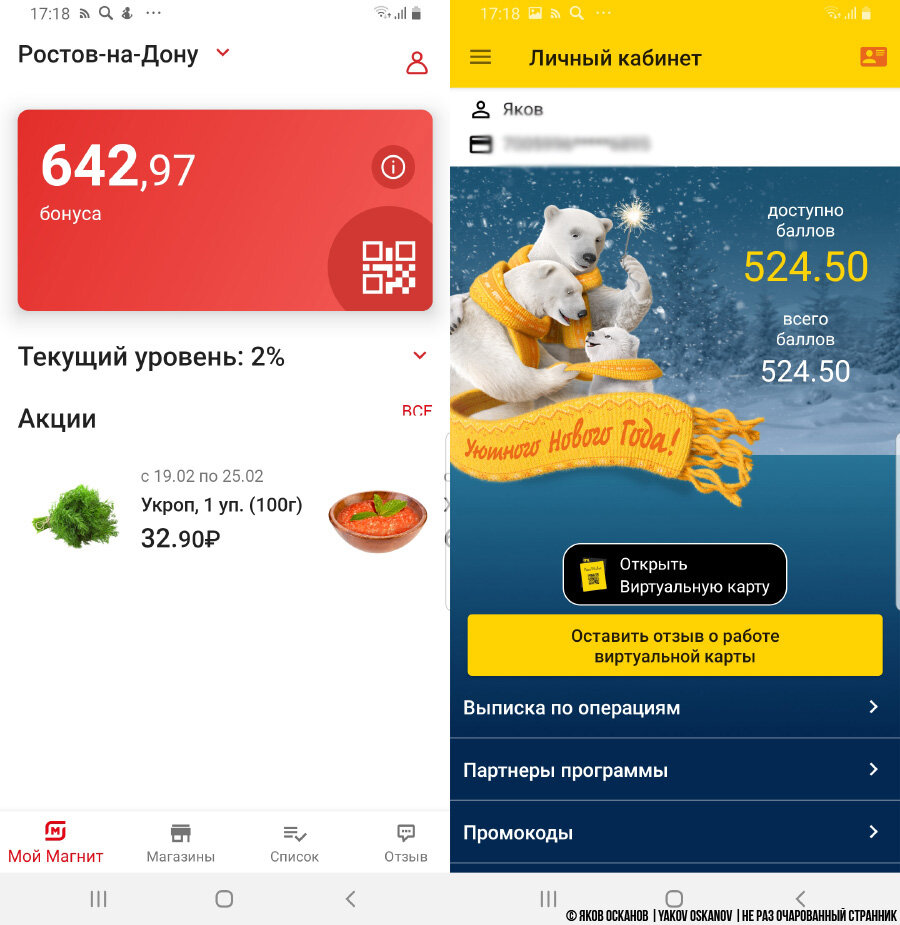Tap Открыть Виртуальную карту
900x925 pixels.
(x=675, y=575)
